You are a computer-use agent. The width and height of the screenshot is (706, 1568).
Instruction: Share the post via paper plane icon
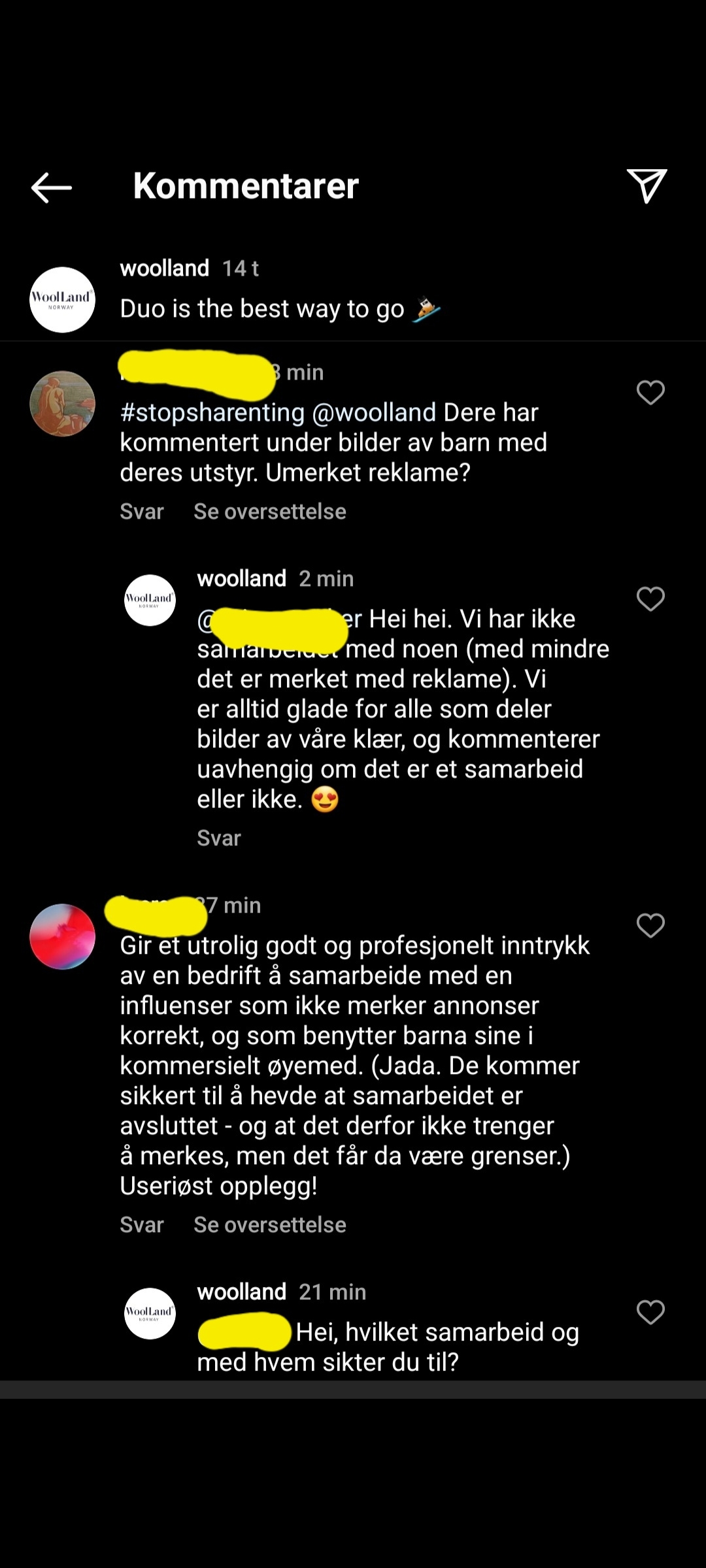click(647, 186)
